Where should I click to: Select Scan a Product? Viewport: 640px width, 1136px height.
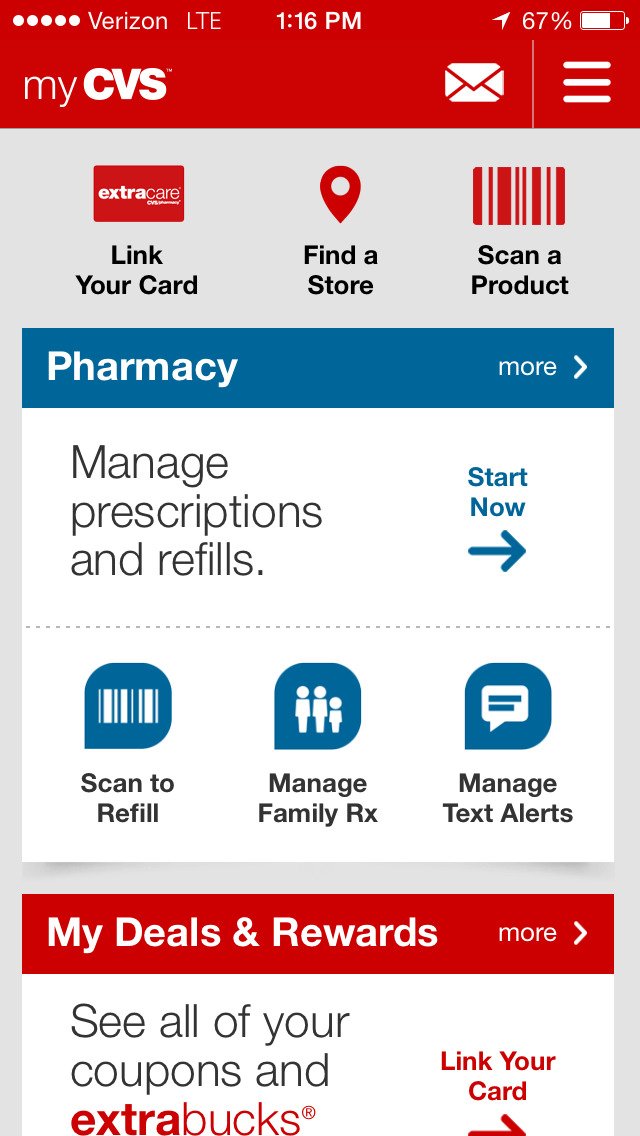coord(519,231)
